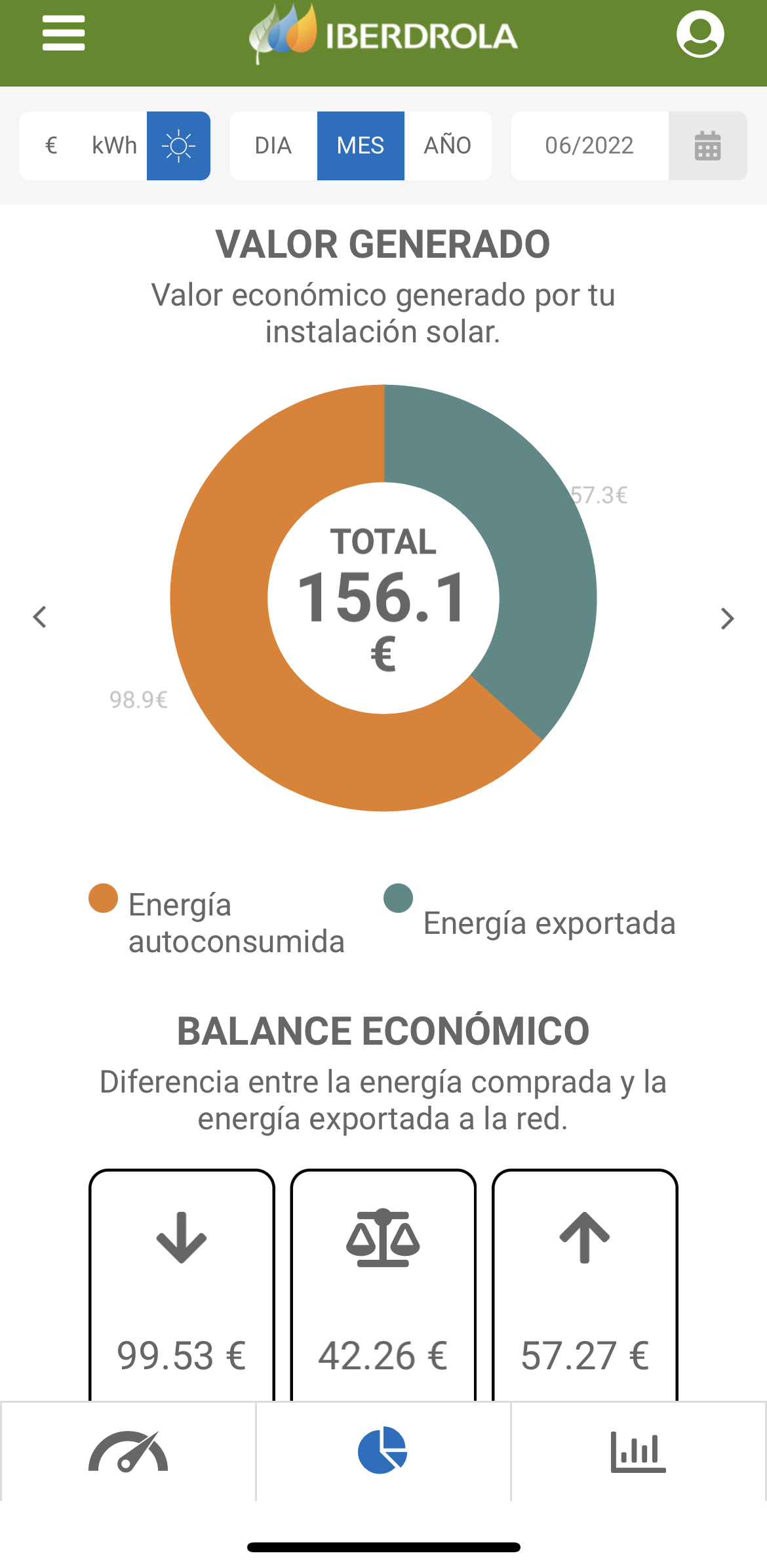Go to the previous month arrow

point(40,617)
